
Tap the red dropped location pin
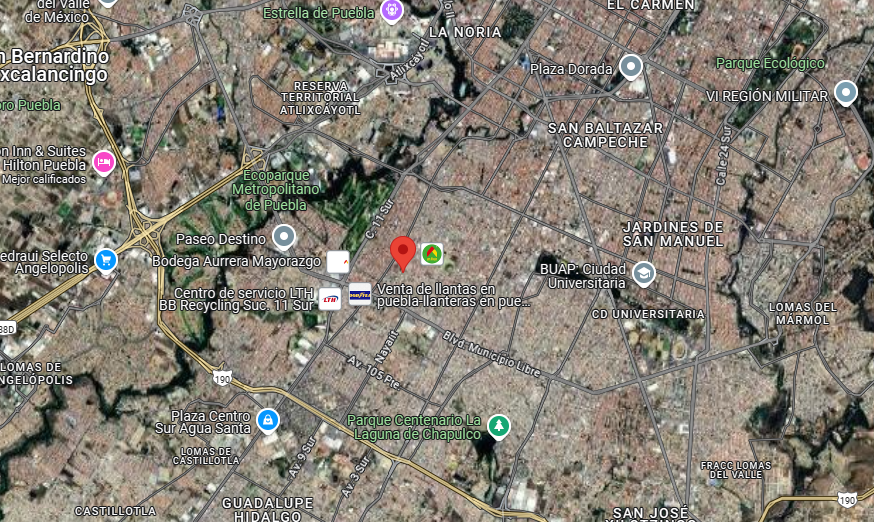click(x=403, y=252)
